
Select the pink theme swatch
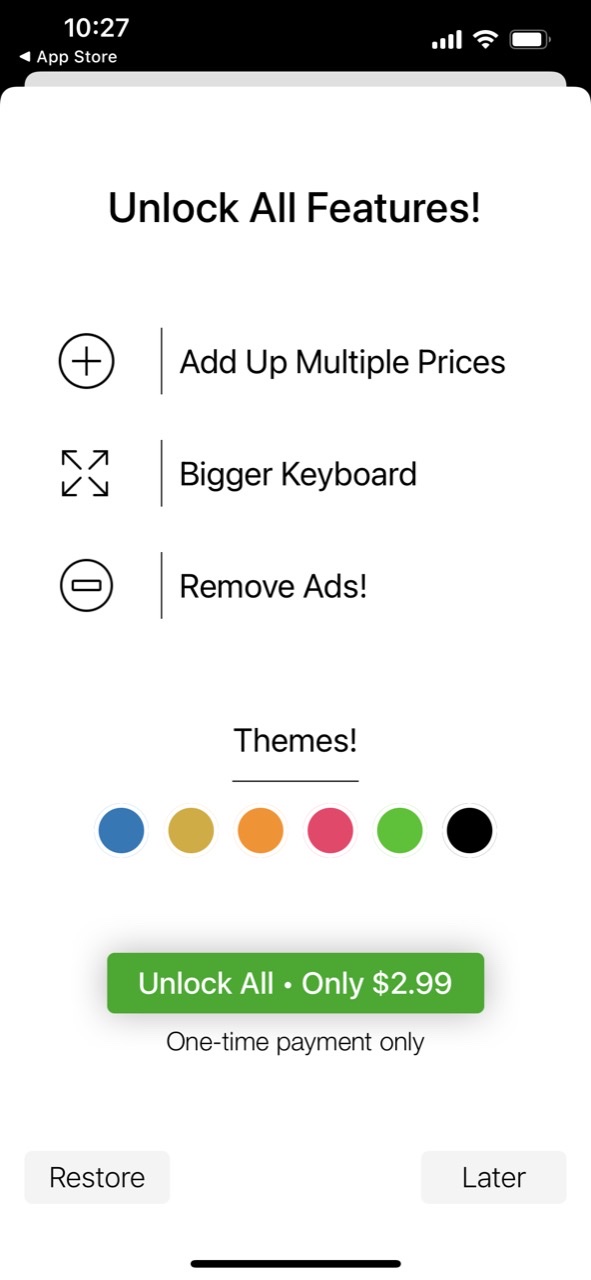click(x=330, y=831)
